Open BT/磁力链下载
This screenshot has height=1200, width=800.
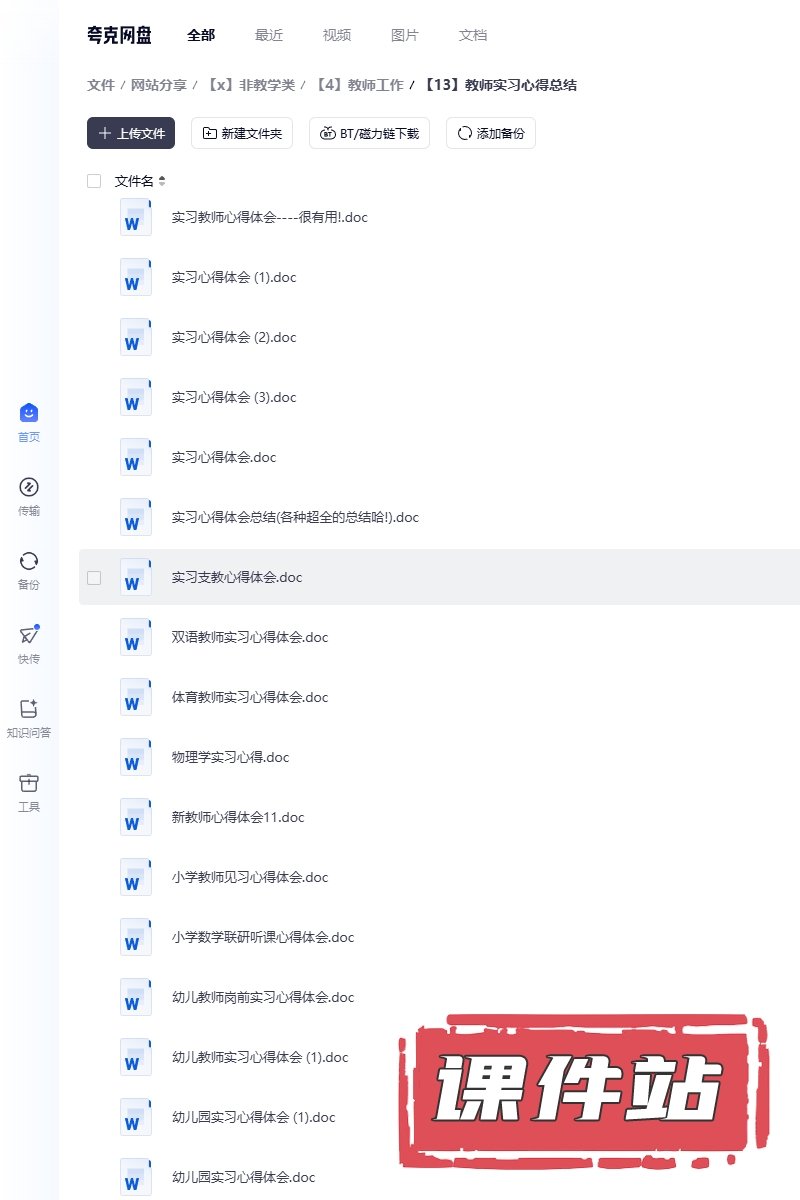369,133
